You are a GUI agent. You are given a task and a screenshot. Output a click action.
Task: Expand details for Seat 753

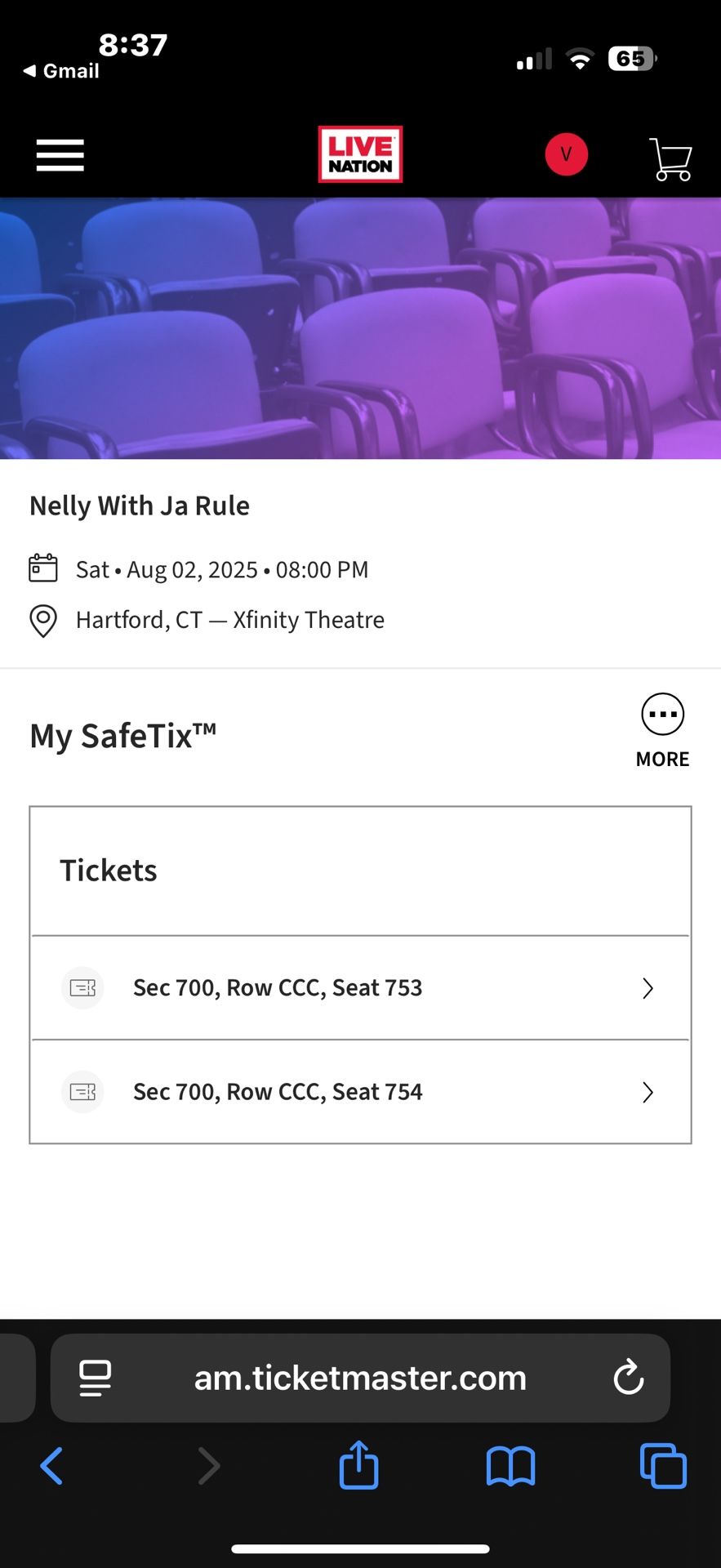(x=648, y=987)
